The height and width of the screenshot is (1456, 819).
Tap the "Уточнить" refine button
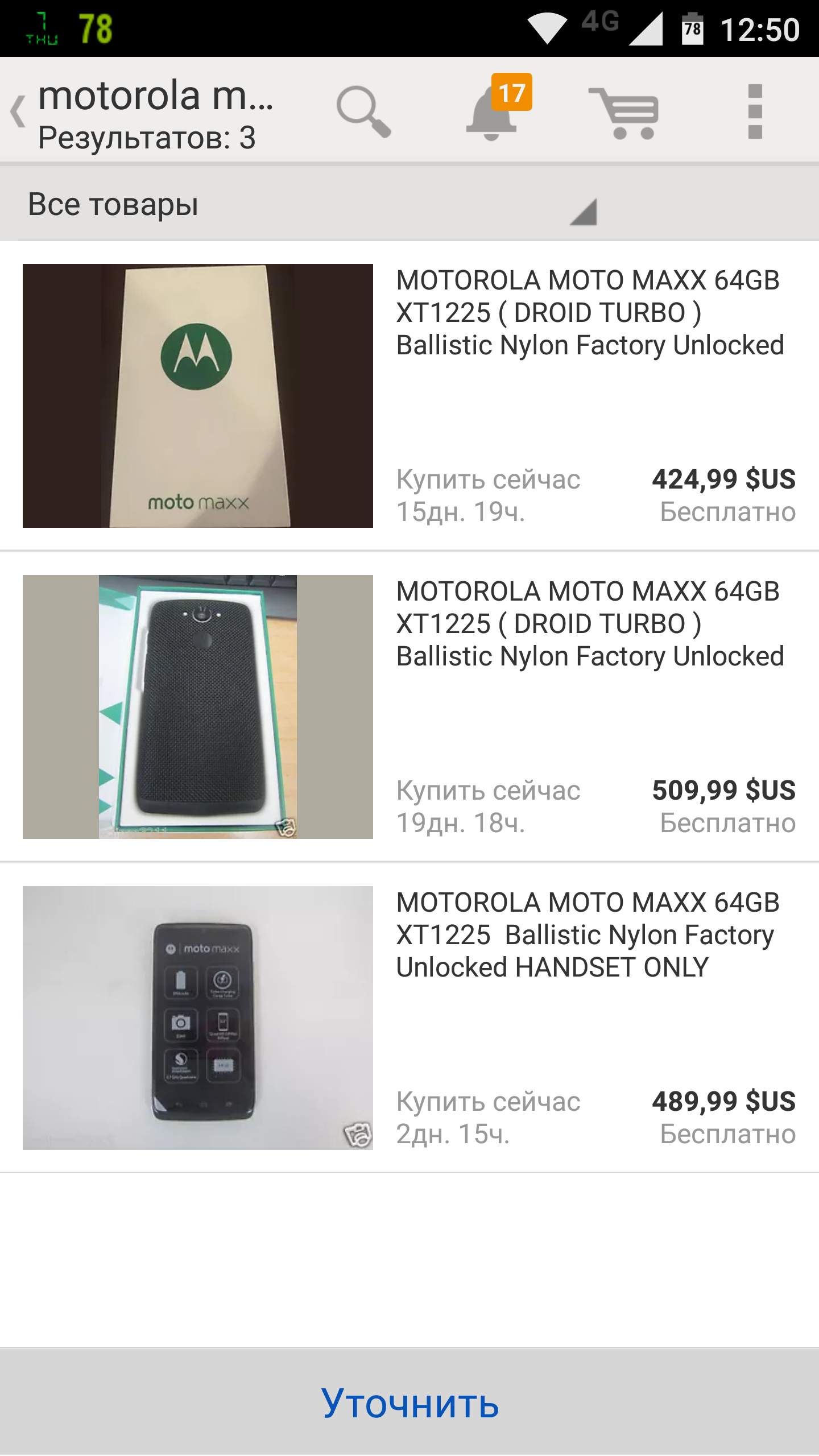click(x=409, y=1403)
